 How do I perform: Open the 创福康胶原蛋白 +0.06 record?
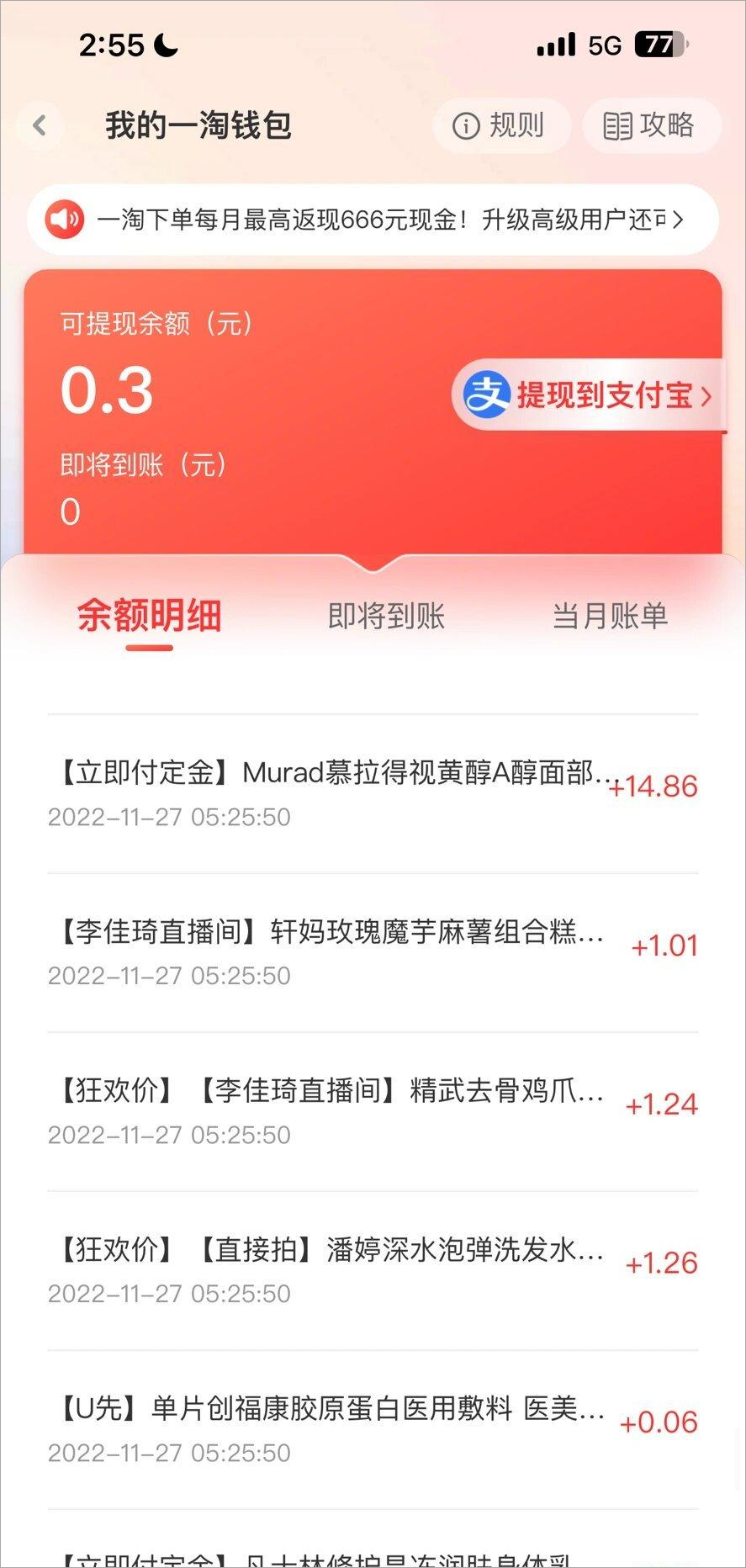[x=373, y=1428]
